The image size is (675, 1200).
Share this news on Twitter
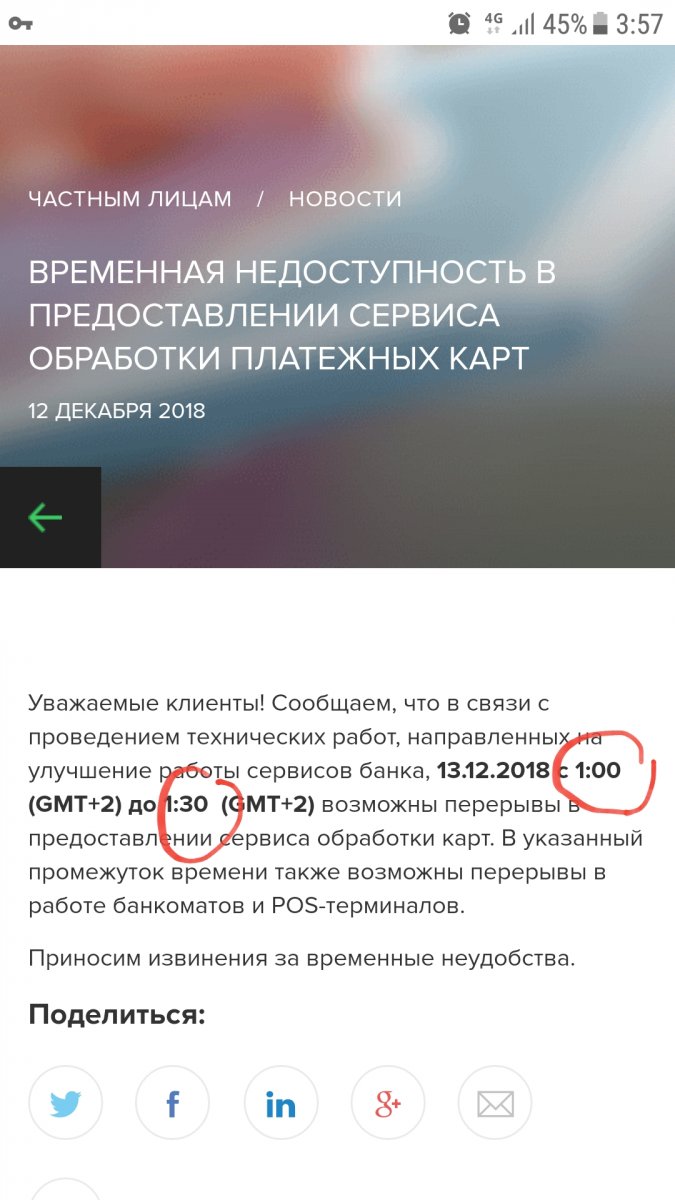(66, 1104)
